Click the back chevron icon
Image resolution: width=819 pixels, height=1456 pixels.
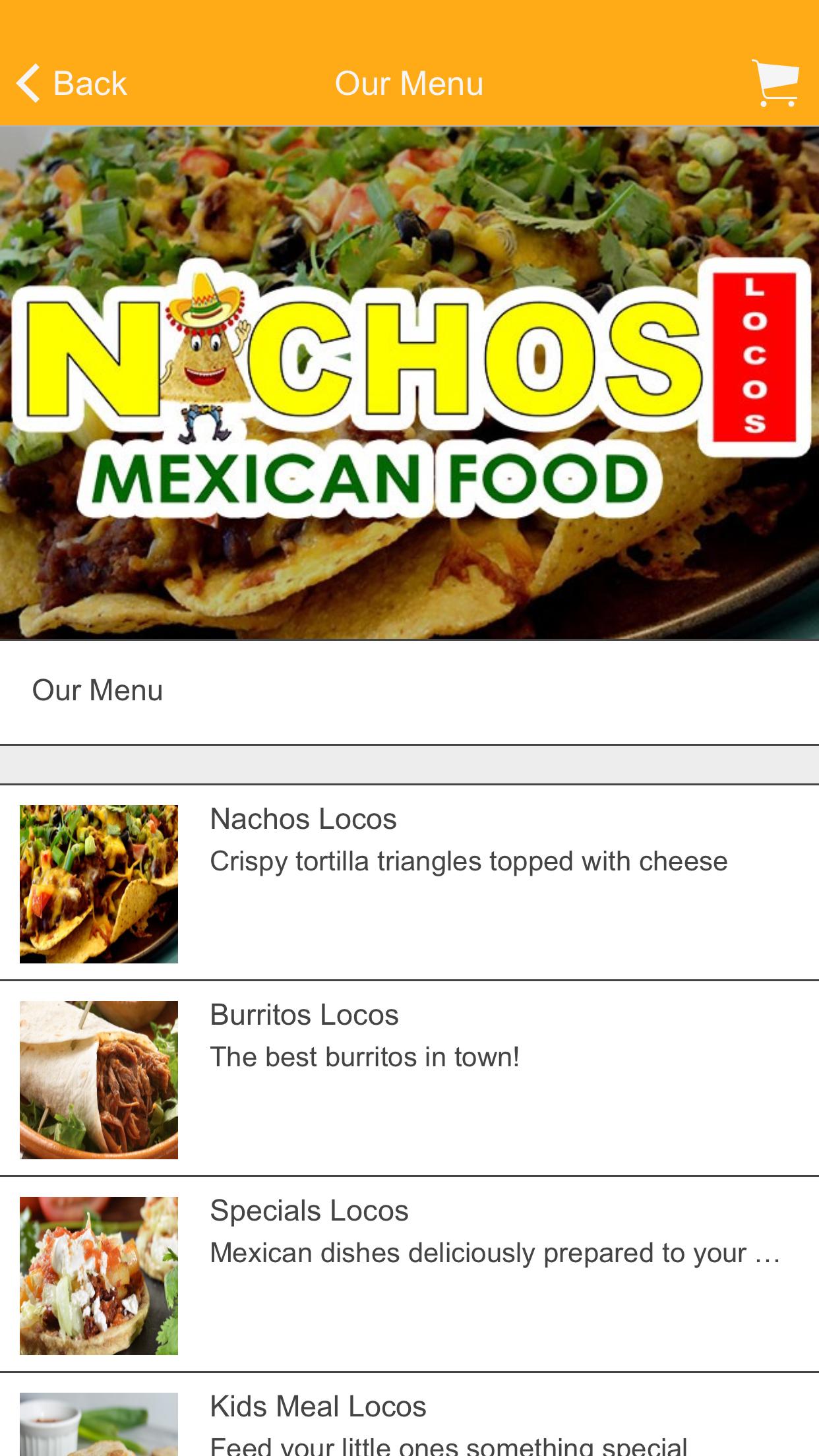click(28, 82)
